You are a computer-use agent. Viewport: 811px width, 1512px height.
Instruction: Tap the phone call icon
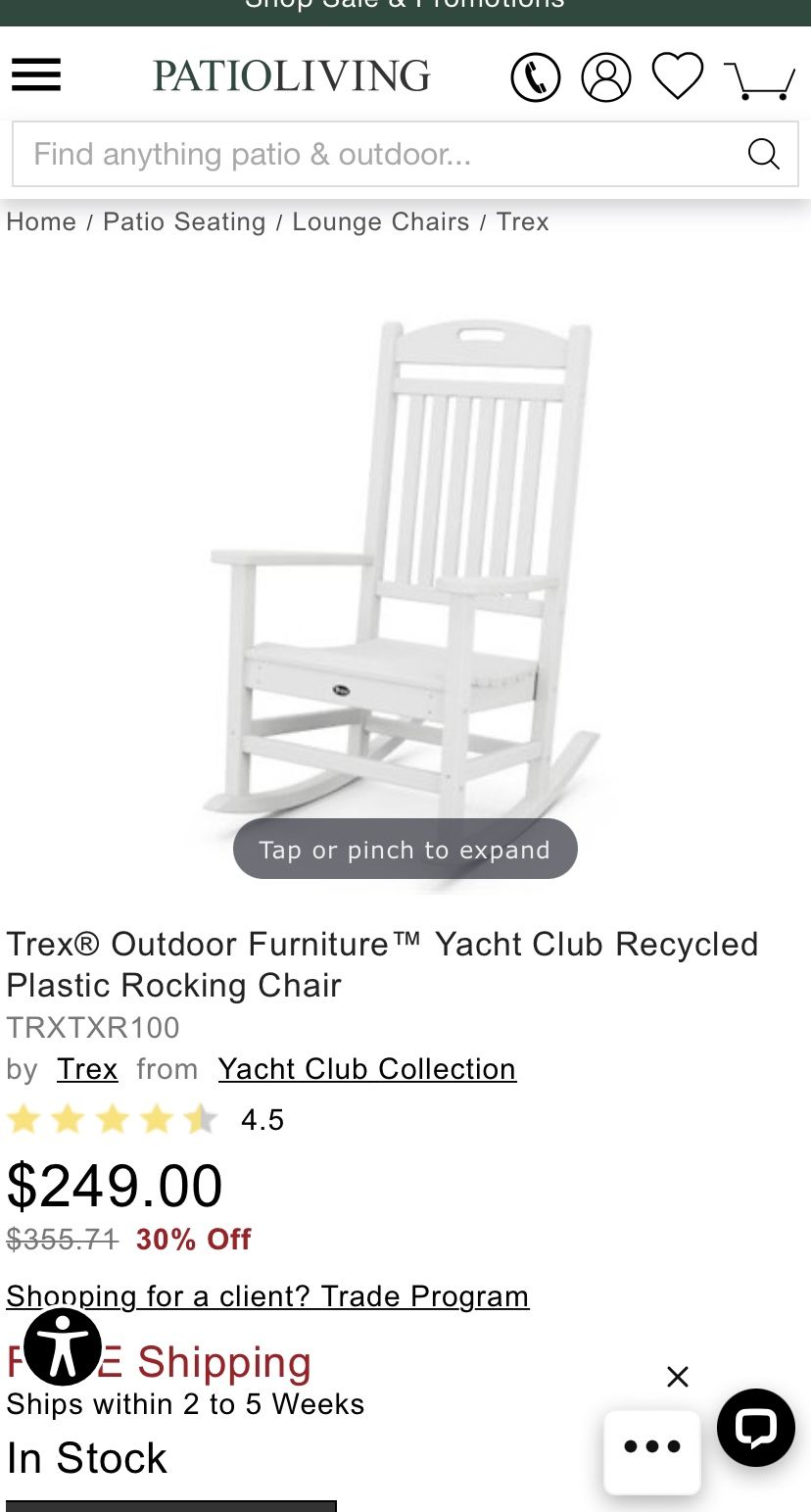pyautogui.click(x=536, y=77)
